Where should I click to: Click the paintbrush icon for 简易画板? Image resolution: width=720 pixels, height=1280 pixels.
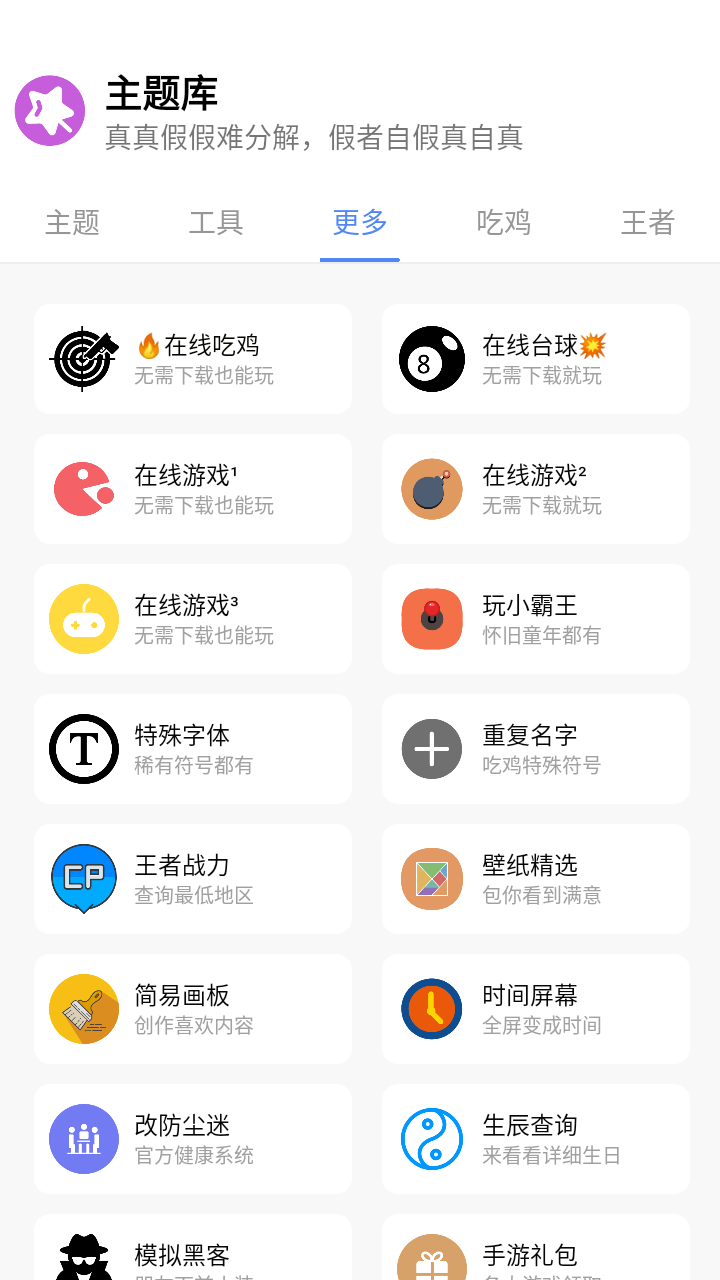click(x=84, y=1009)
